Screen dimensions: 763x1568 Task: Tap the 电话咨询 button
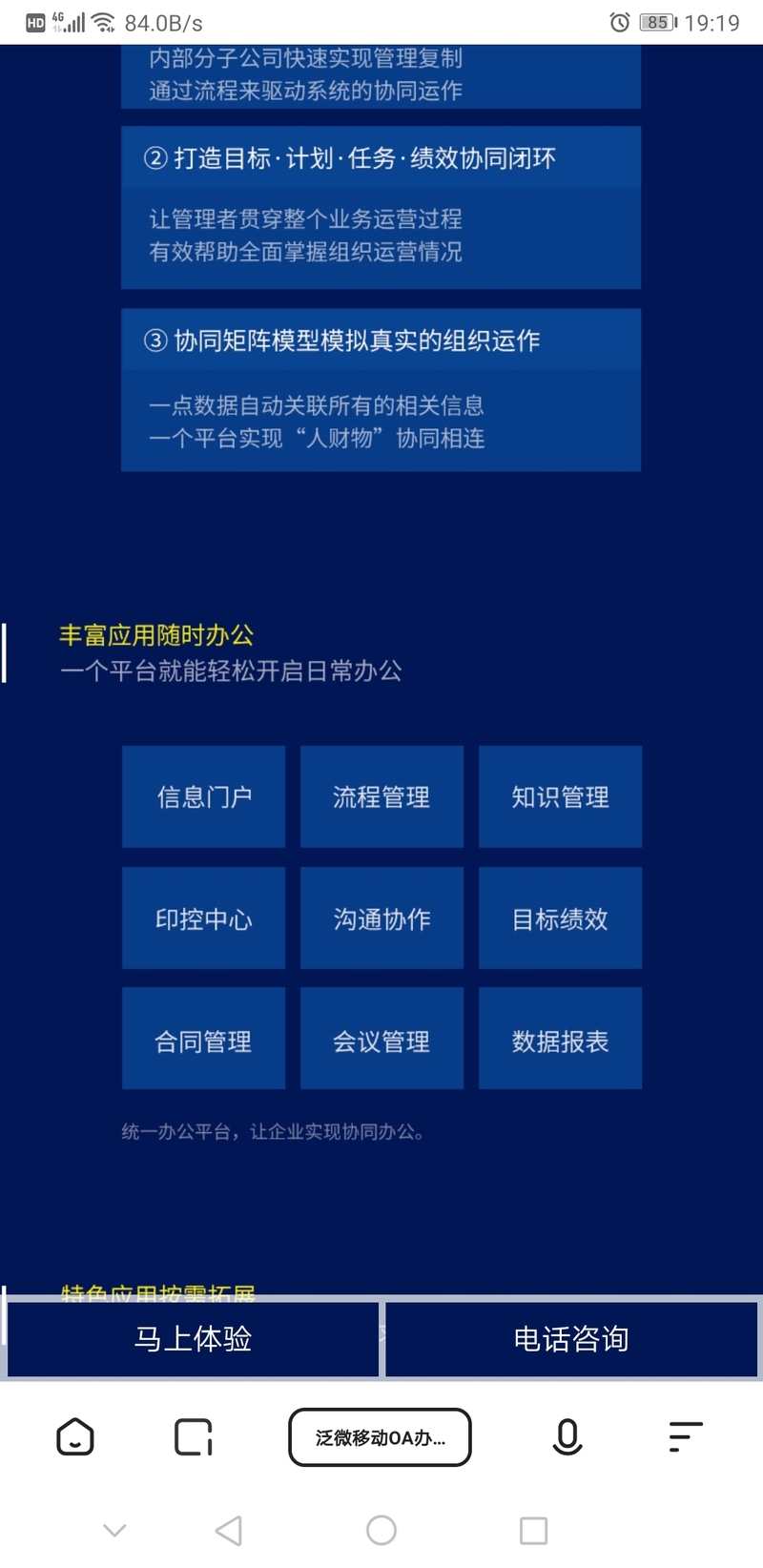click(x=570, y=1339)
